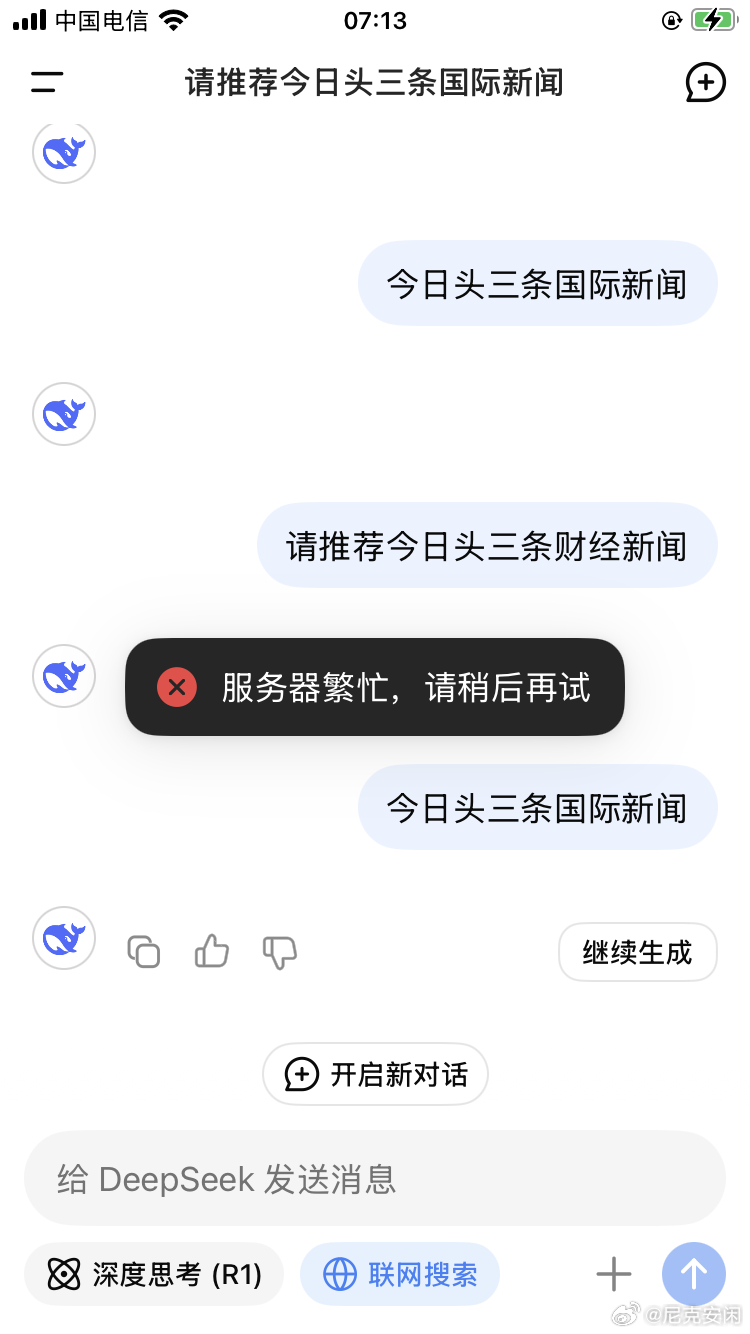Click the 给 DeepSeek 发送消息 input field
This screenshot has width=750, height=1334.
[x=375, y=1179]
